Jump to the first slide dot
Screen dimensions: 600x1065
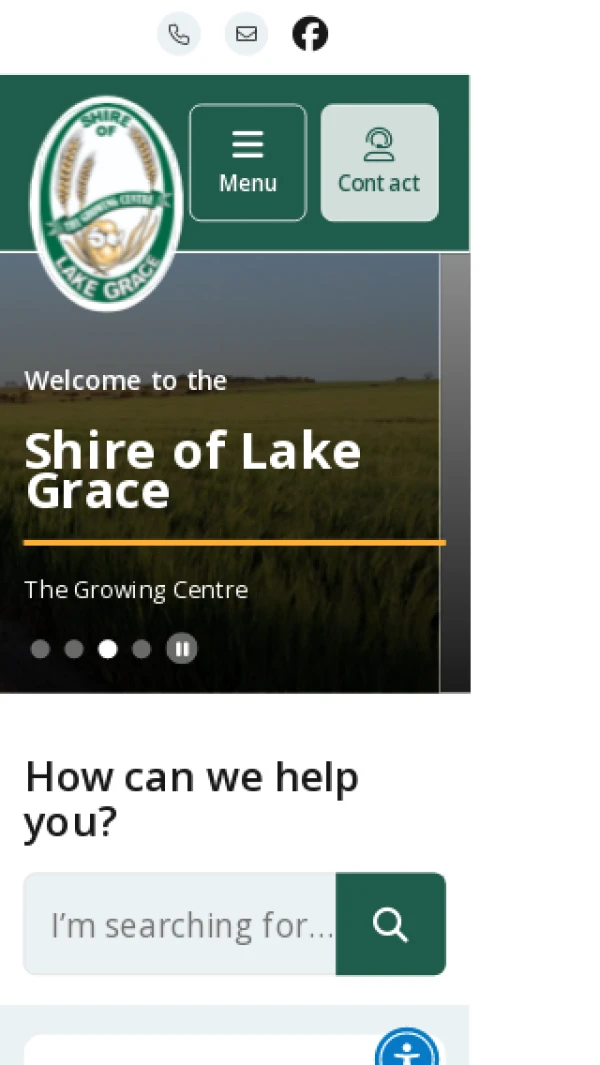click(40, 649)
